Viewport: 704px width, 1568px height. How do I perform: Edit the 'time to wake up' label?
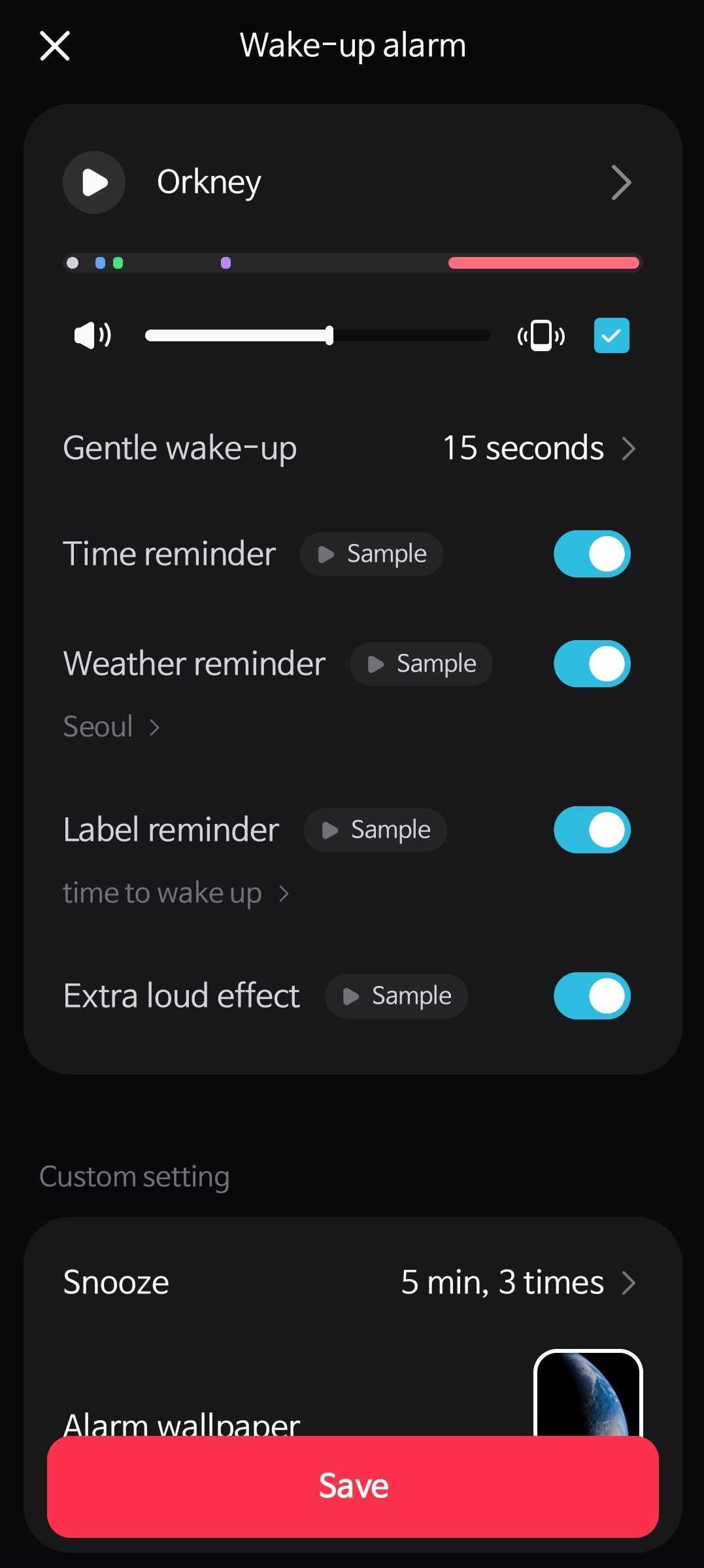174,891
